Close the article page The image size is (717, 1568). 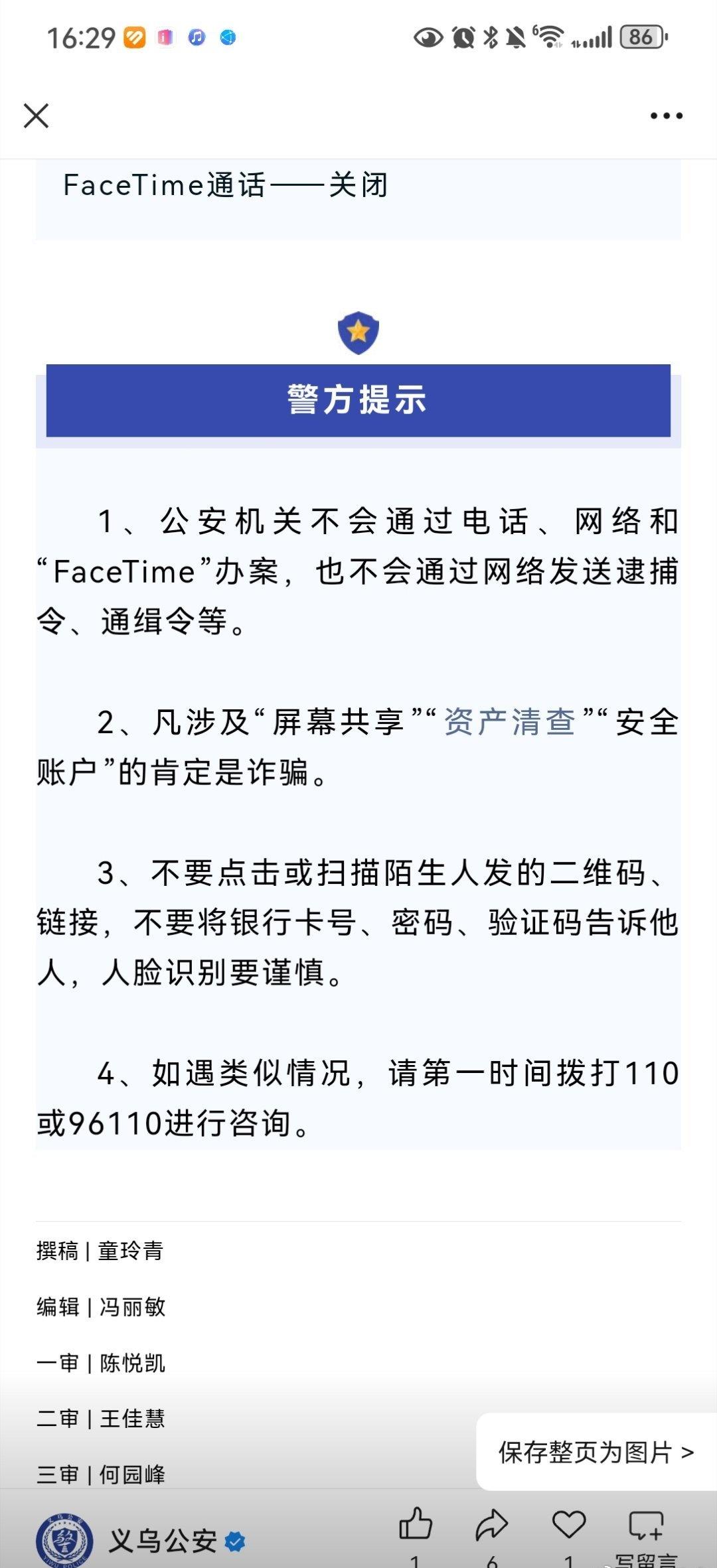tap(36, 116)
